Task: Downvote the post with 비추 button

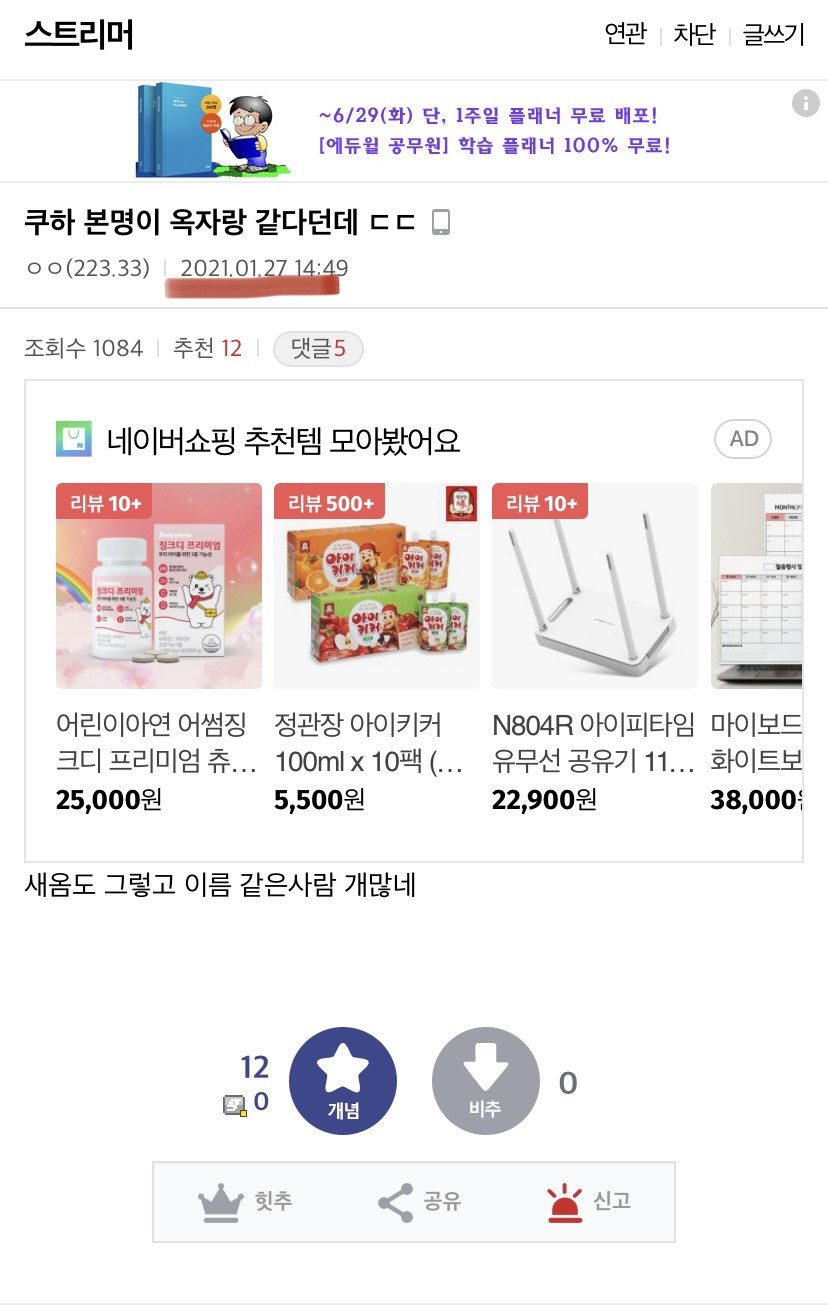Action: [485, 1081]
